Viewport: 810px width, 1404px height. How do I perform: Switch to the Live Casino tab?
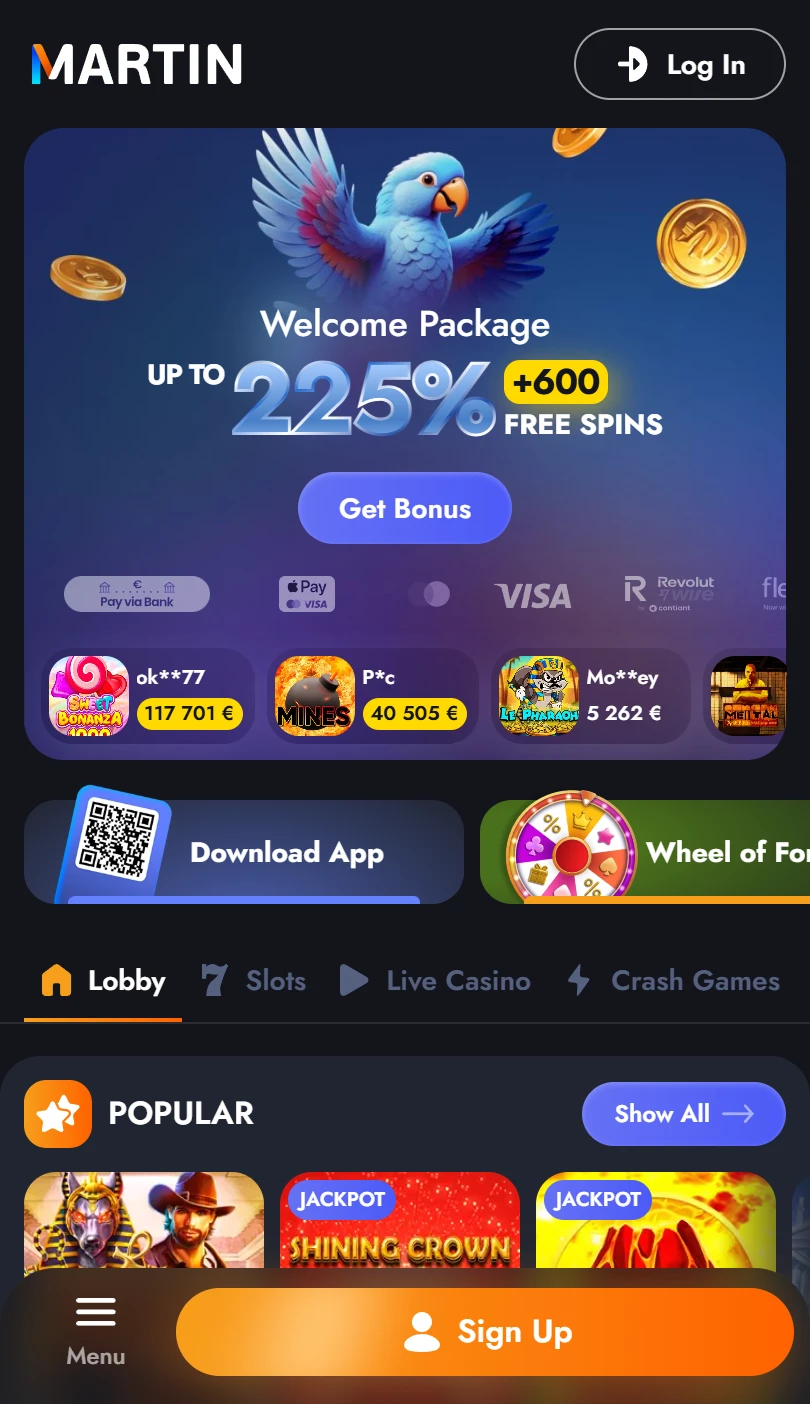point(435,980)
